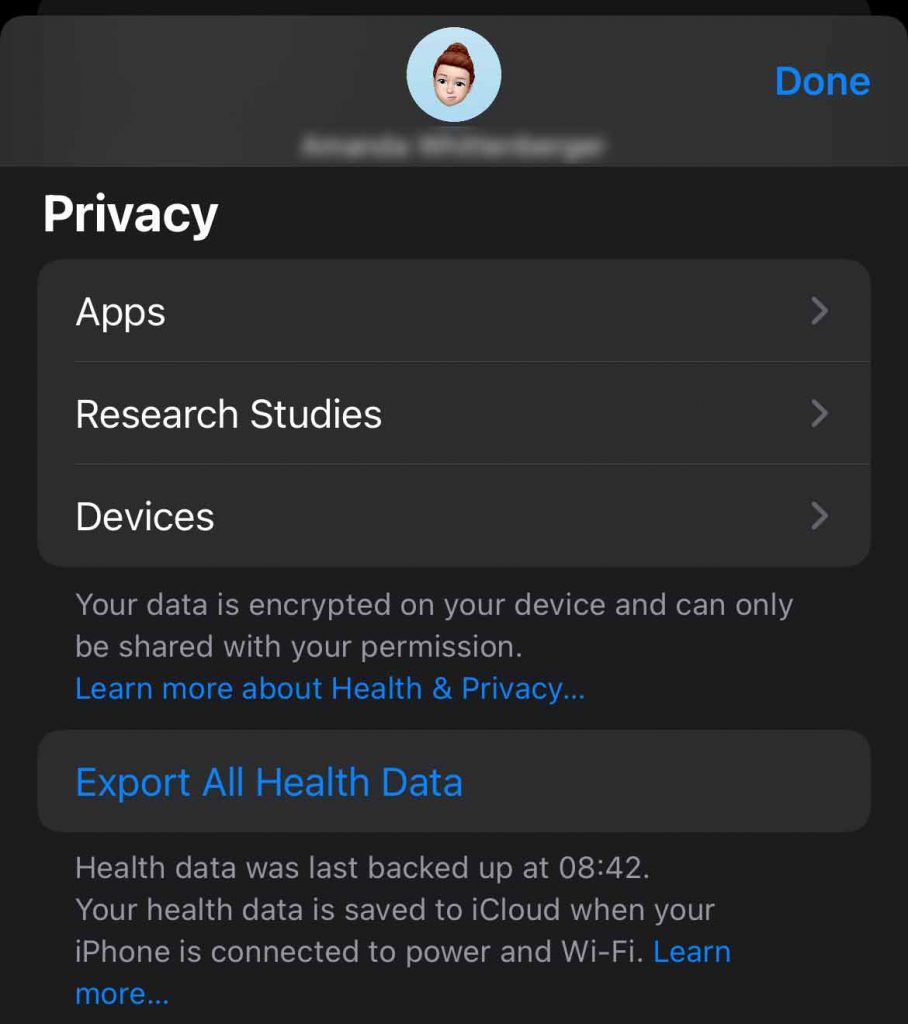
Task: Open Research Studies
Action: point(453,414)
